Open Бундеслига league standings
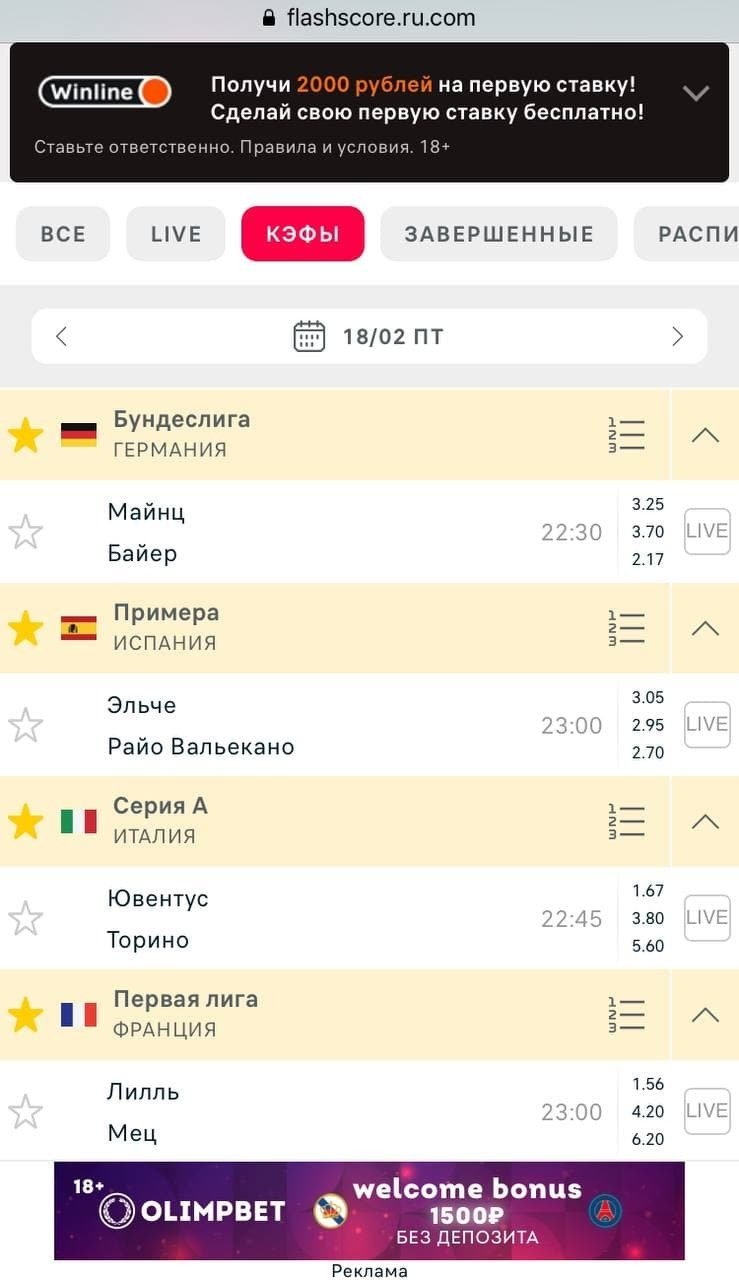This screenshot has height=1280, width=739. (627, 434)
